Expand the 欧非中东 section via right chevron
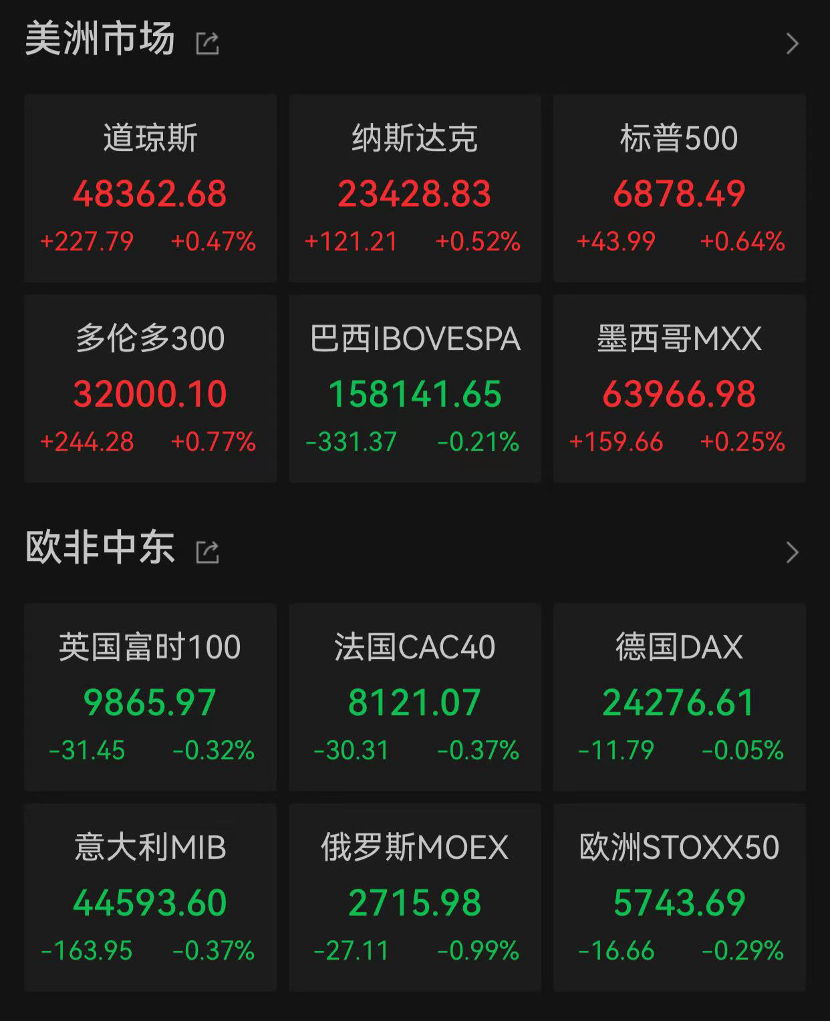The image size is (830, 1022). pyautogui.click(x=792, y=552)
